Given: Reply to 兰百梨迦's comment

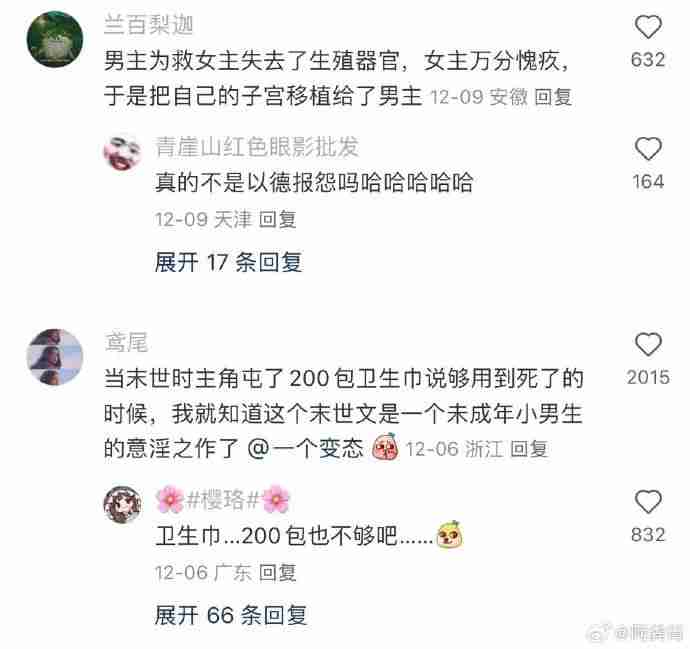Looking at the screenshot, I should point(553,97).
